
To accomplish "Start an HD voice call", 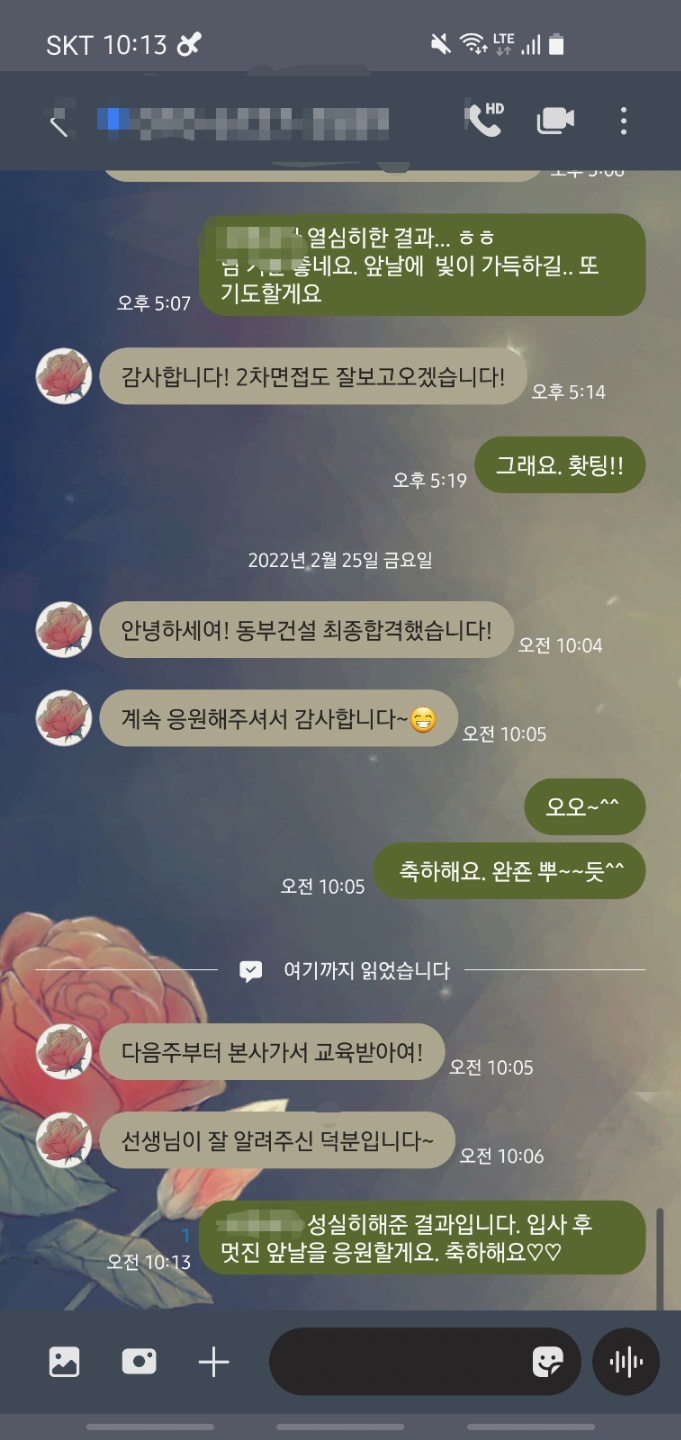I will click(x=485, y=121).
